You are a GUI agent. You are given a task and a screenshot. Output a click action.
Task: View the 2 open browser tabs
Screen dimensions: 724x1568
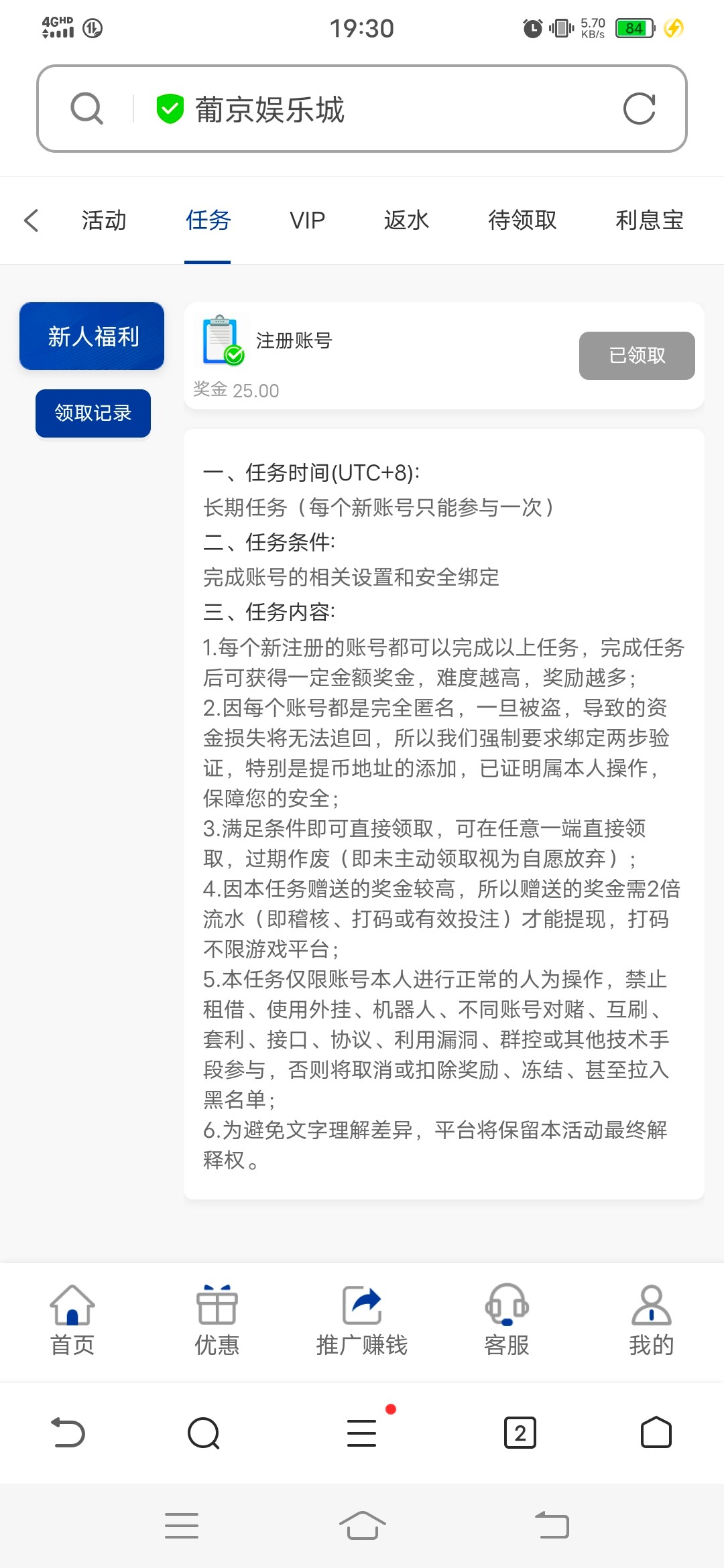click(520, 1433)
